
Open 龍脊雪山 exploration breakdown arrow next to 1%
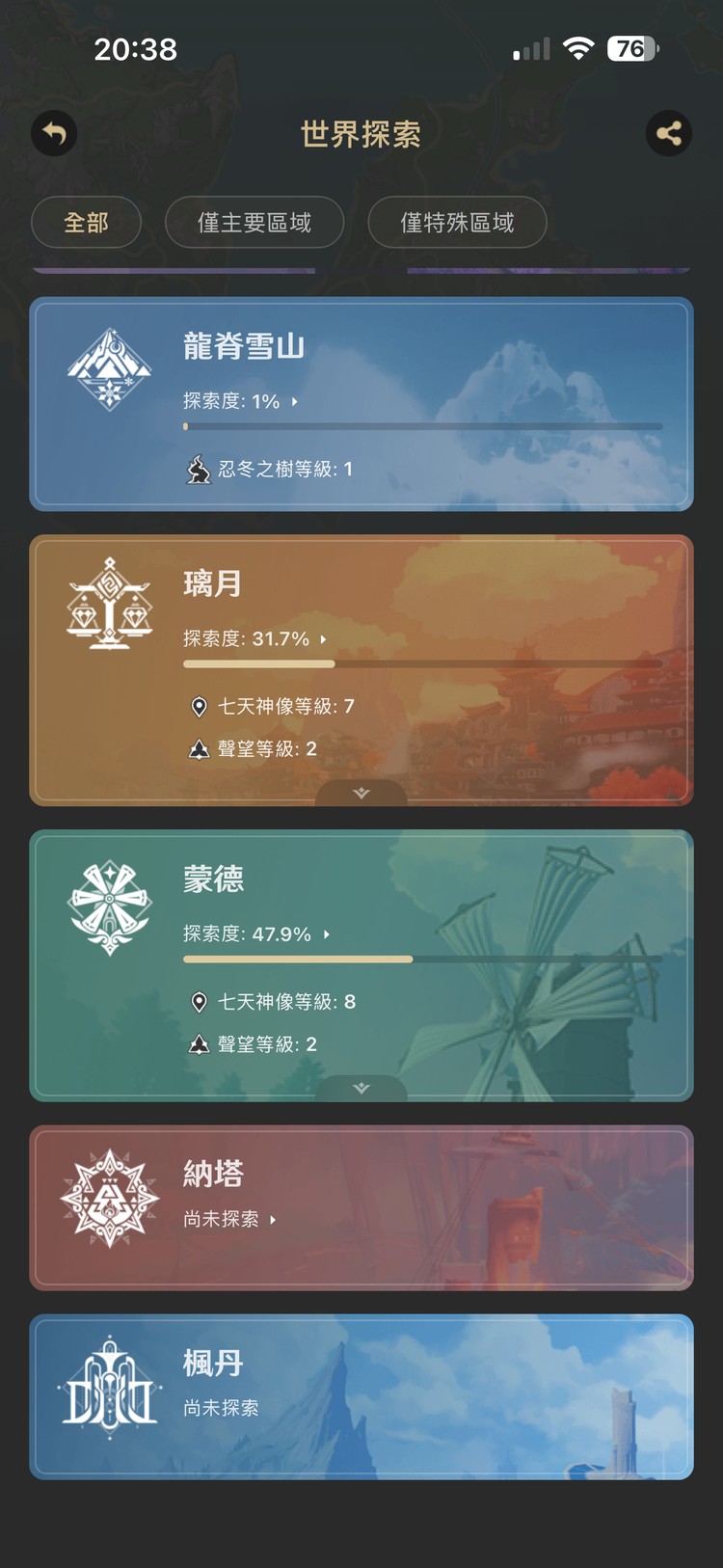click(x=295, y=401)
